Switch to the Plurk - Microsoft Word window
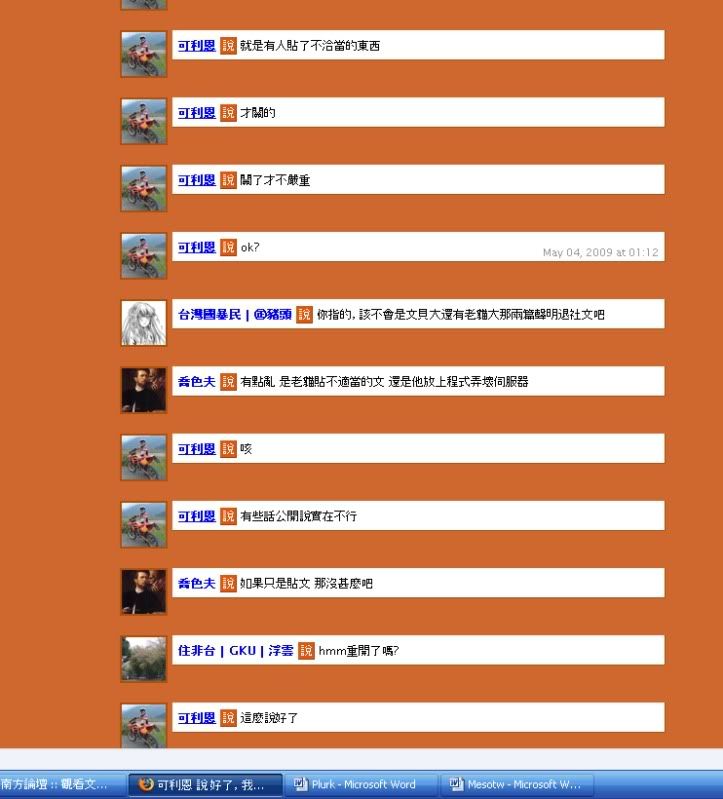Viewport: 723px width, 799px height. point(358,785)
